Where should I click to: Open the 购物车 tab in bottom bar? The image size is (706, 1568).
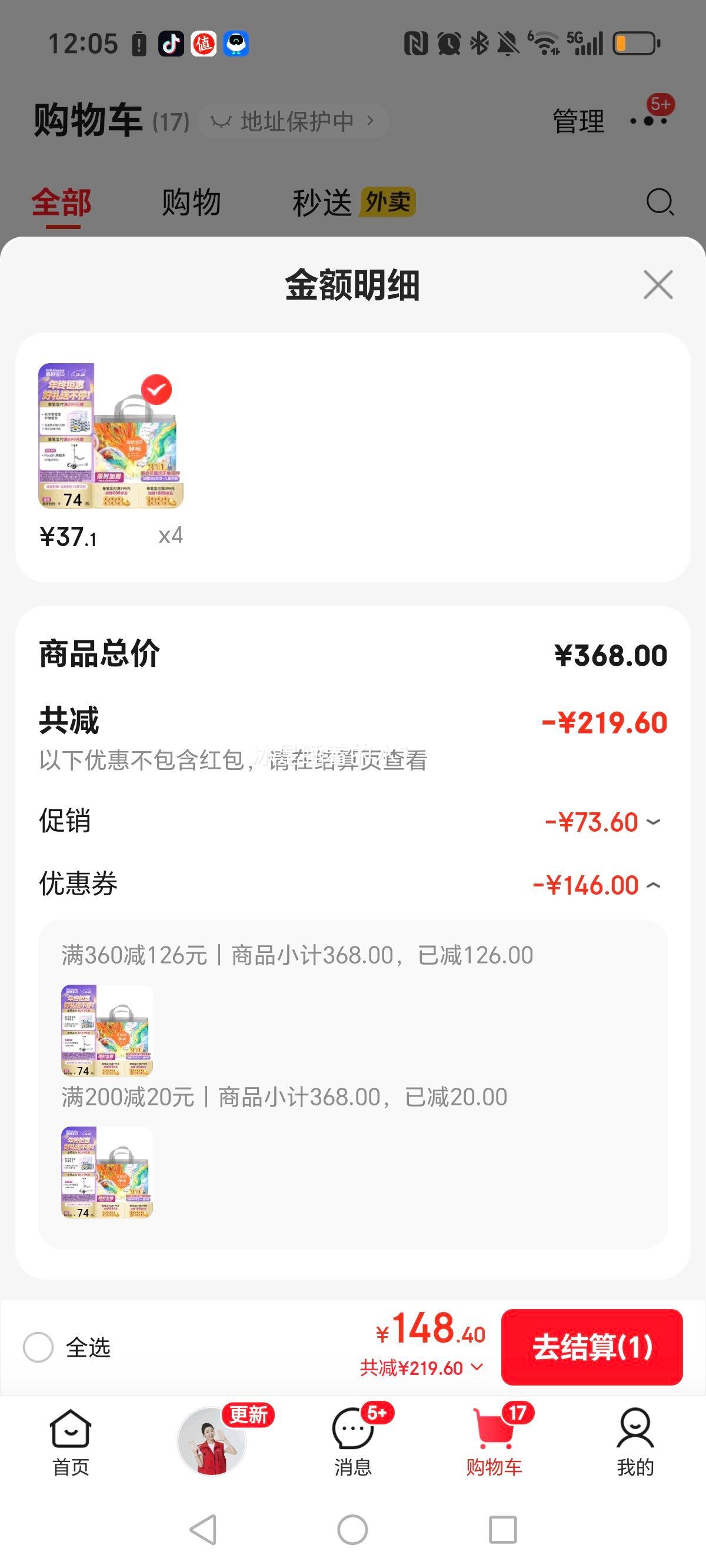[494, 1441]
